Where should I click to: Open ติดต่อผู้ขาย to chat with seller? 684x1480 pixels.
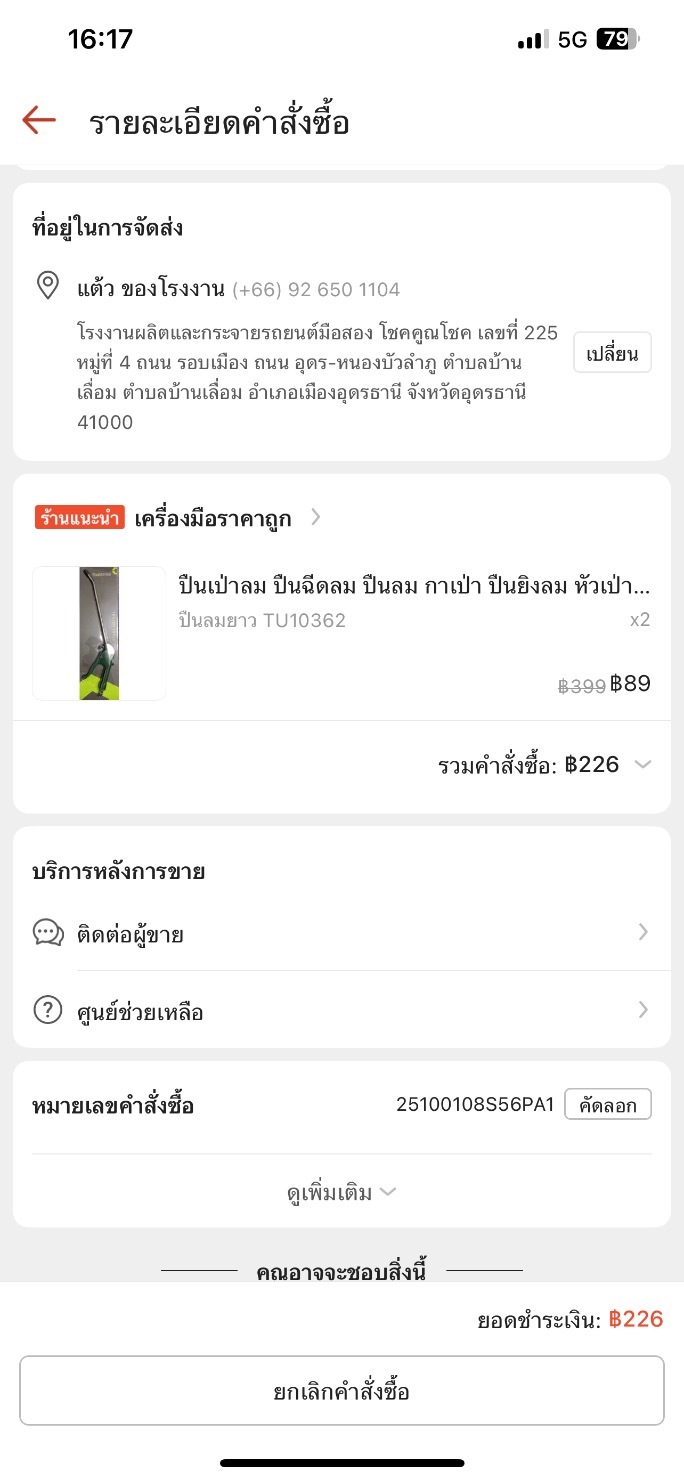(341, 933)
